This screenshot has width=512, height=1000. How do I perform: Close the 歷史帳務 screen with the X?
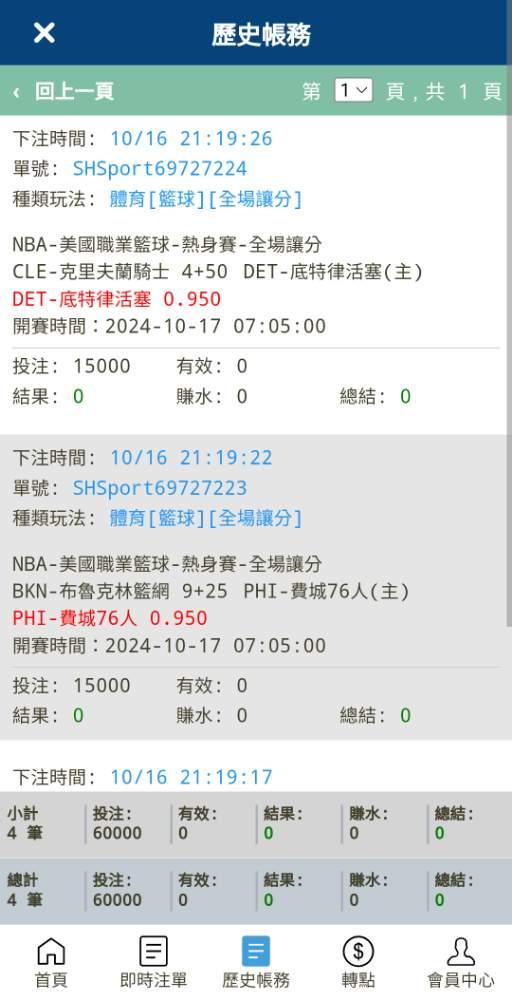coord(44,33)
